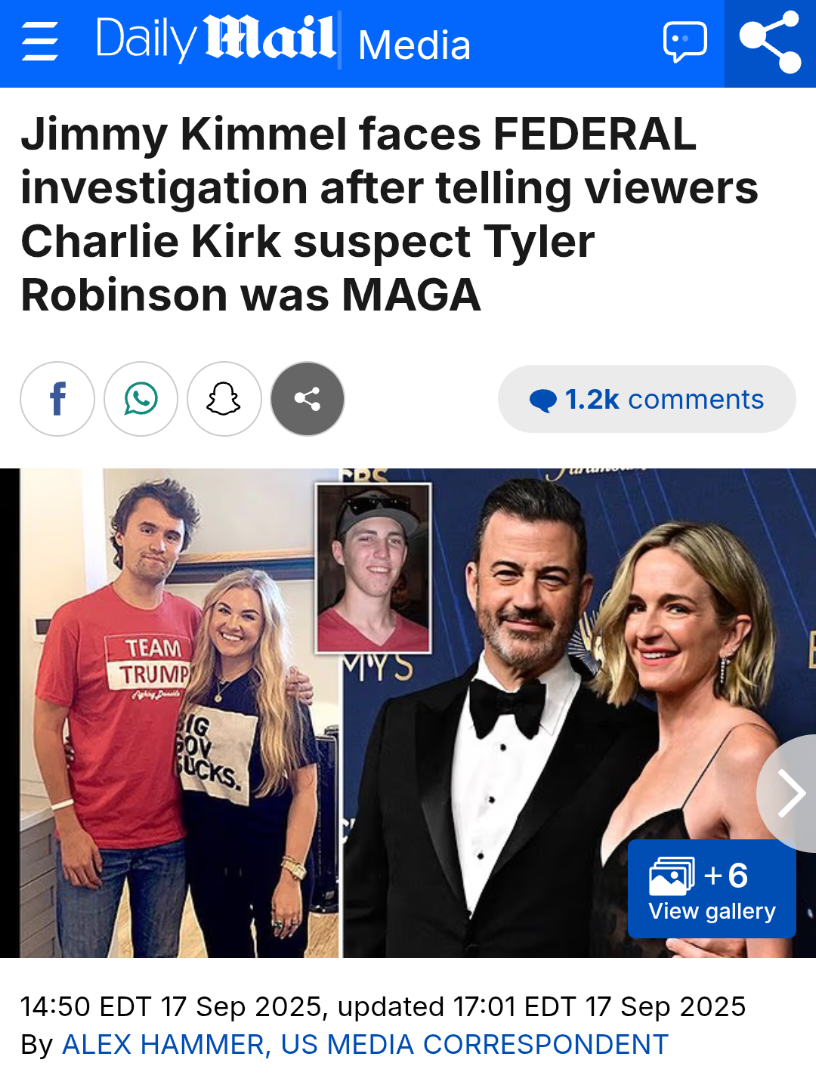Screen dimensions: 816x1082
Task: Share article on Facebook
Action: [x=57, y=399]
